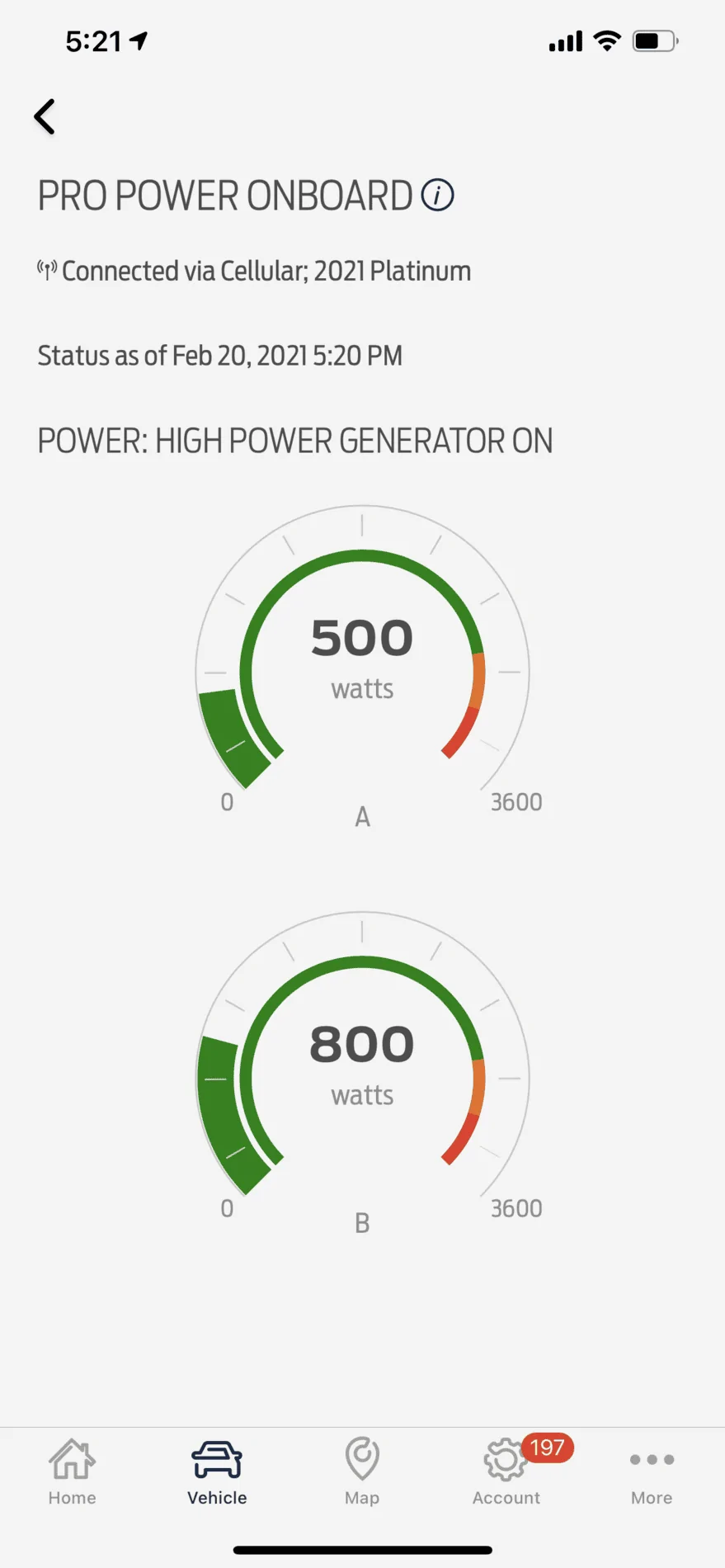Open the Account tab
The height and width of the screenshot is (1568, 725).
click(x=506, y=1473)
